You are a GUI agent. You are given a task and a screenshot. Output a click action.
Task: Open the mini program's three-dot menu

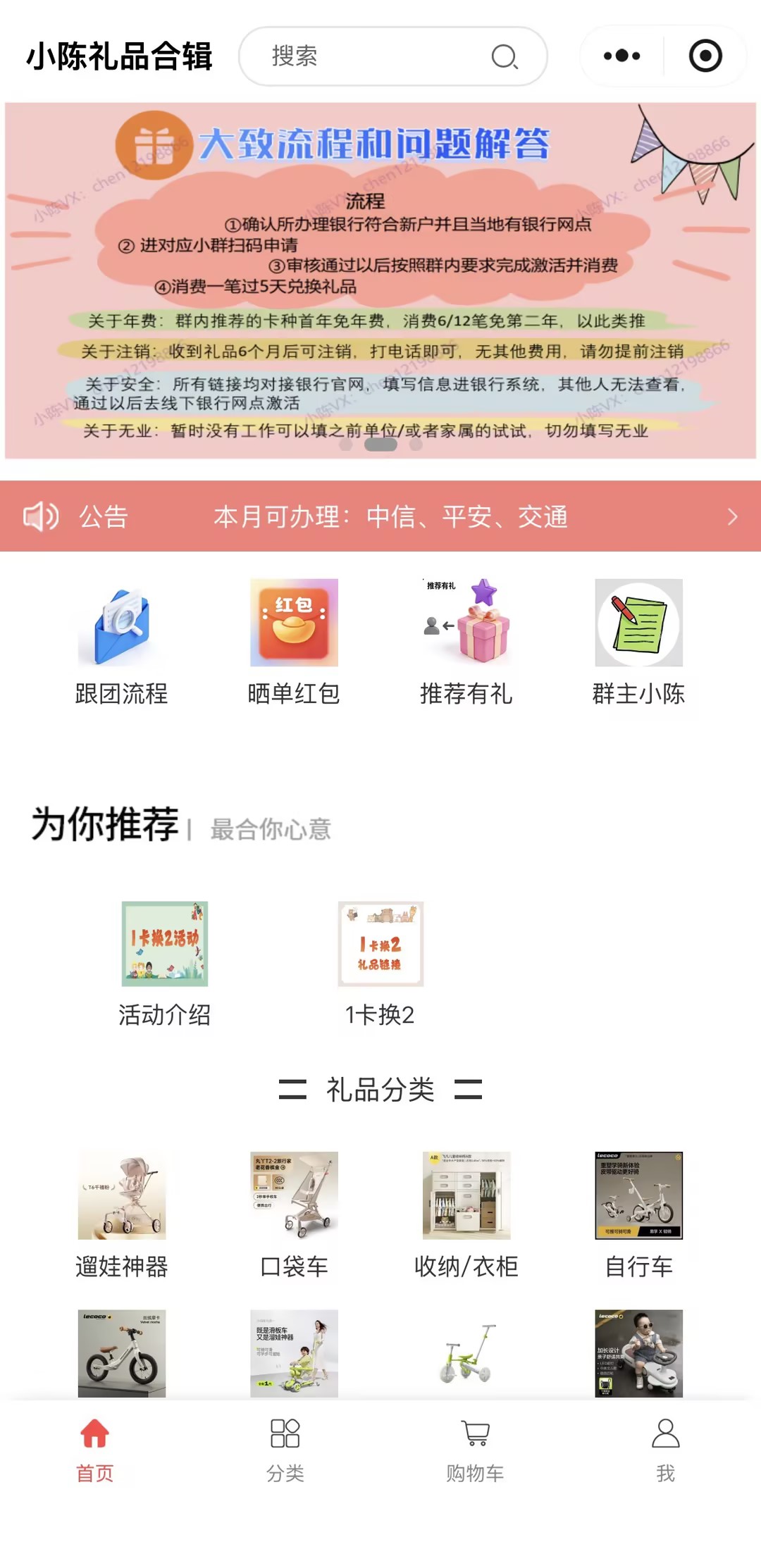(x=621, y=56)
